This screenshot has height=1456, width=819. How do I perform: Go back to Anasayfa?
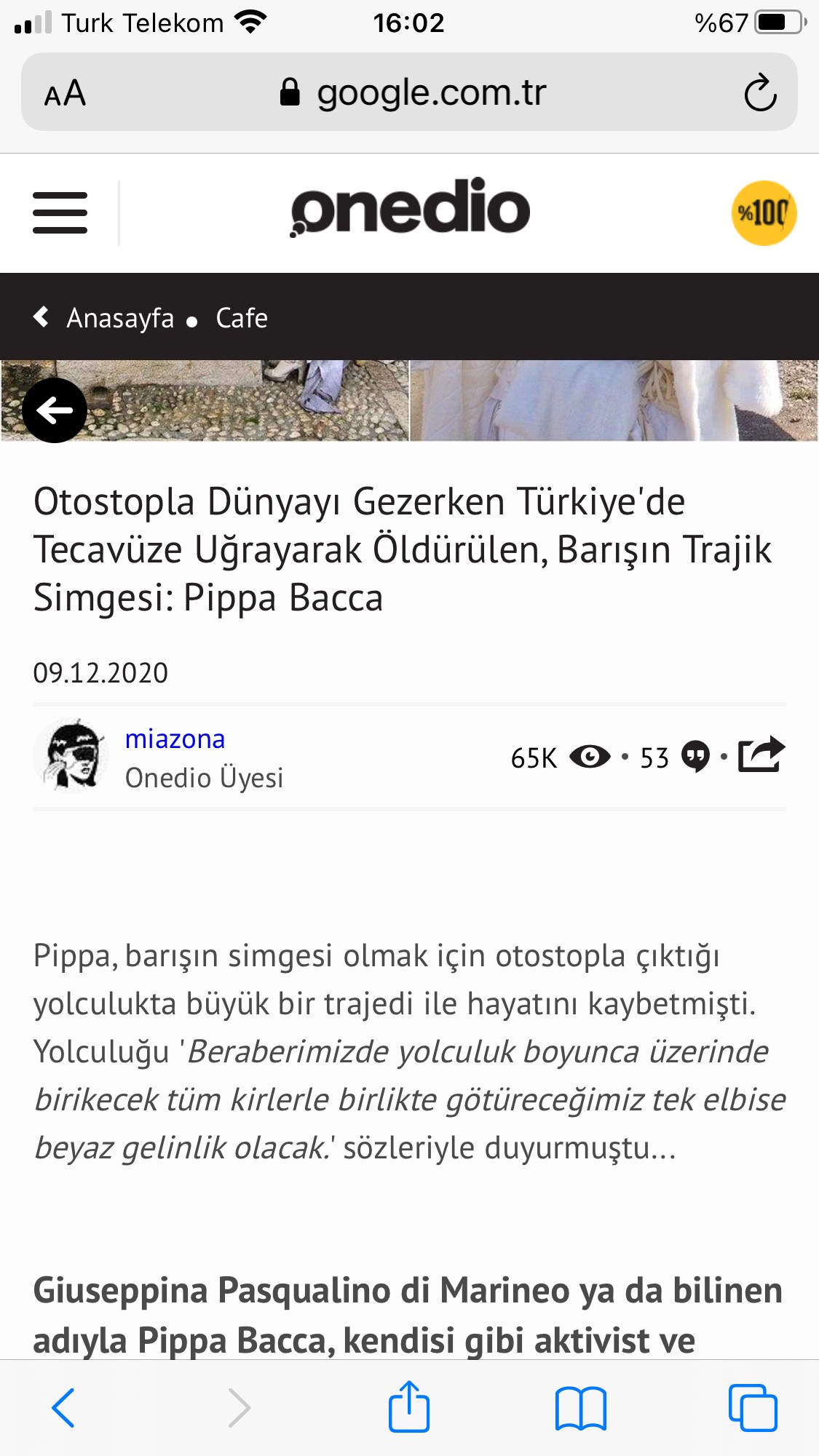119,318
